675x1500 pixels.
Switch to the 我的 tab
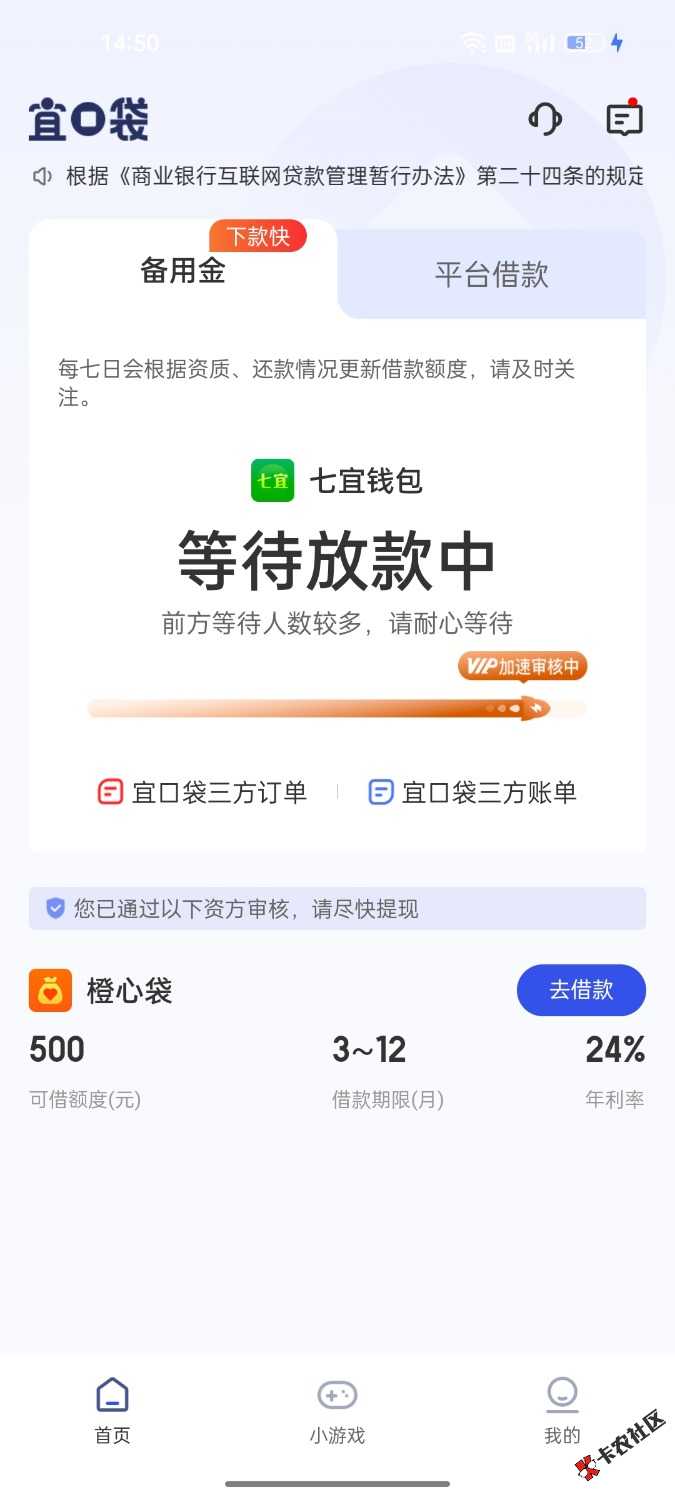coord(562,1410)
